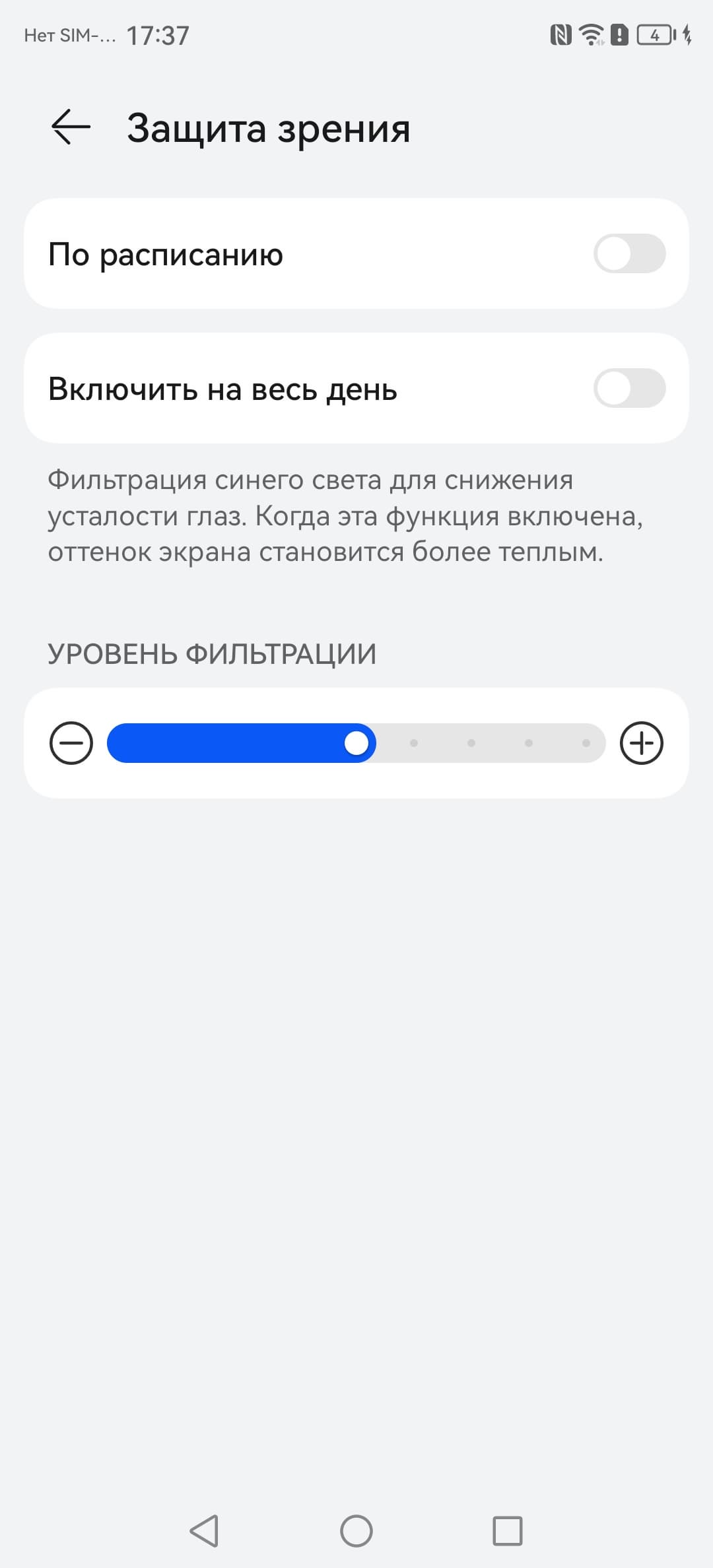Decrease filtration level with minus button
Image resolution: width=713 pixels, height=1568 pixels.
click(x=71, y=743)
